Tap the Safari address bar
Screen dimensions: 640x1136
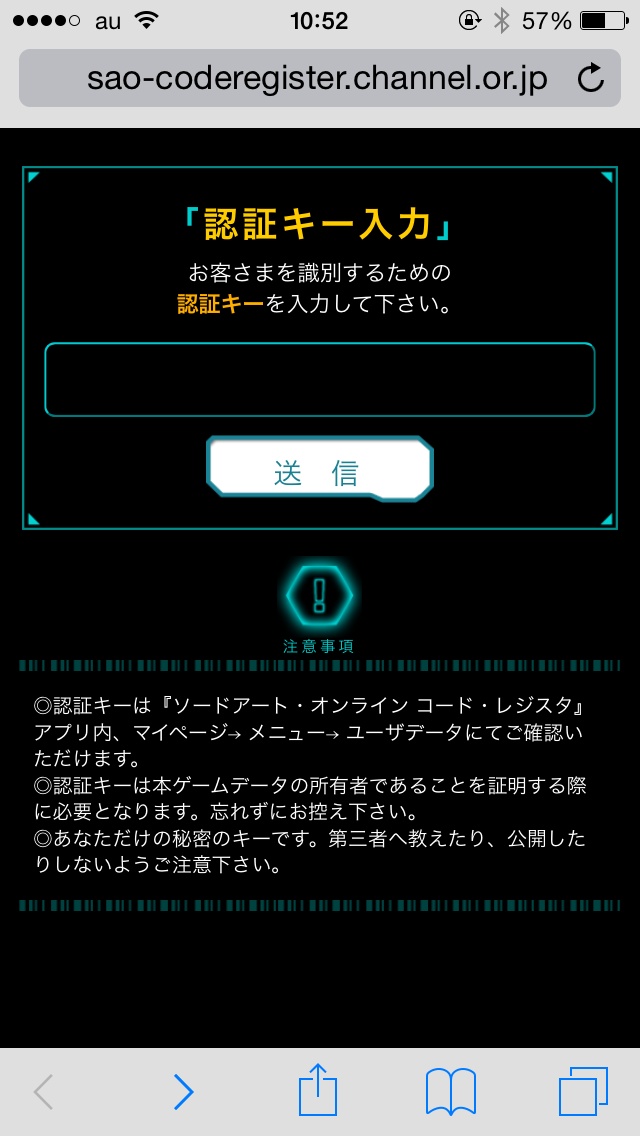click(300, 79)
